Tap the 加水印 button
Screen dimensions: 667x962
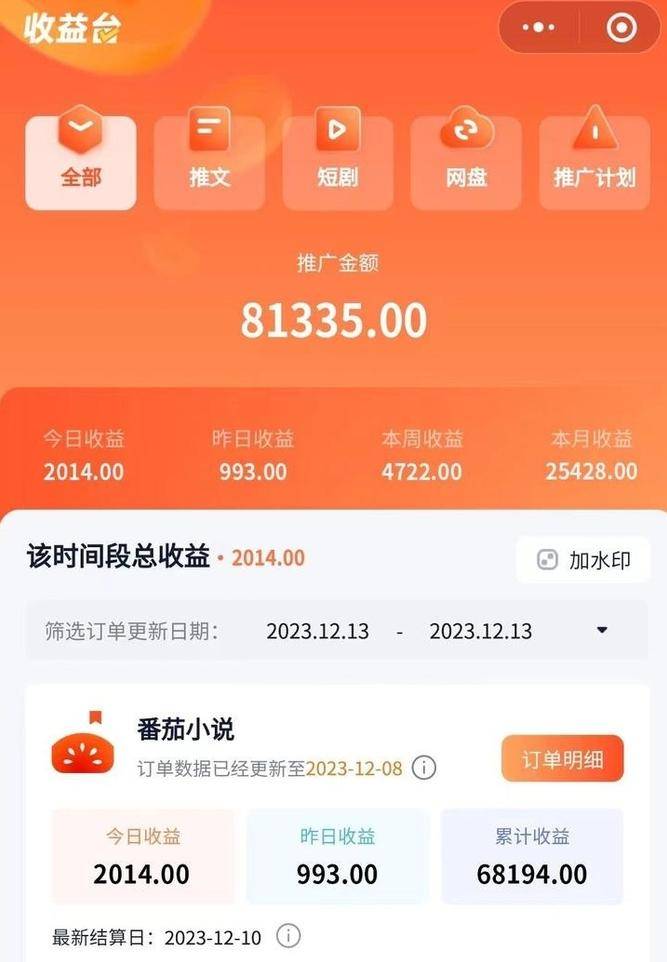point(584,560)
